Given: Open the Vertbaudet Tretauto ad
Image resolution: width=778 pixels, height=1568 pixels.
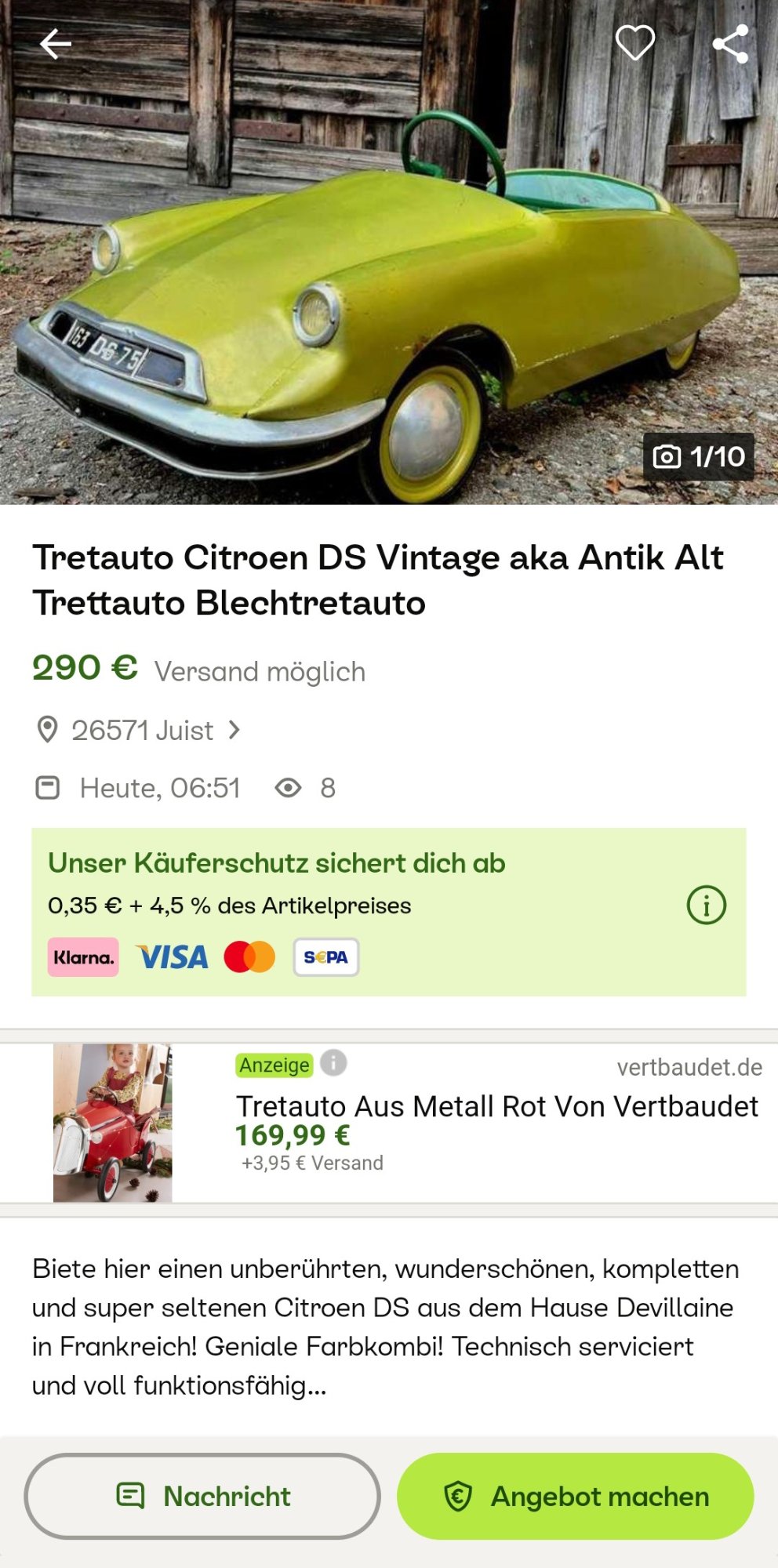Looking at the screenshot, I should pos(496,1107).
